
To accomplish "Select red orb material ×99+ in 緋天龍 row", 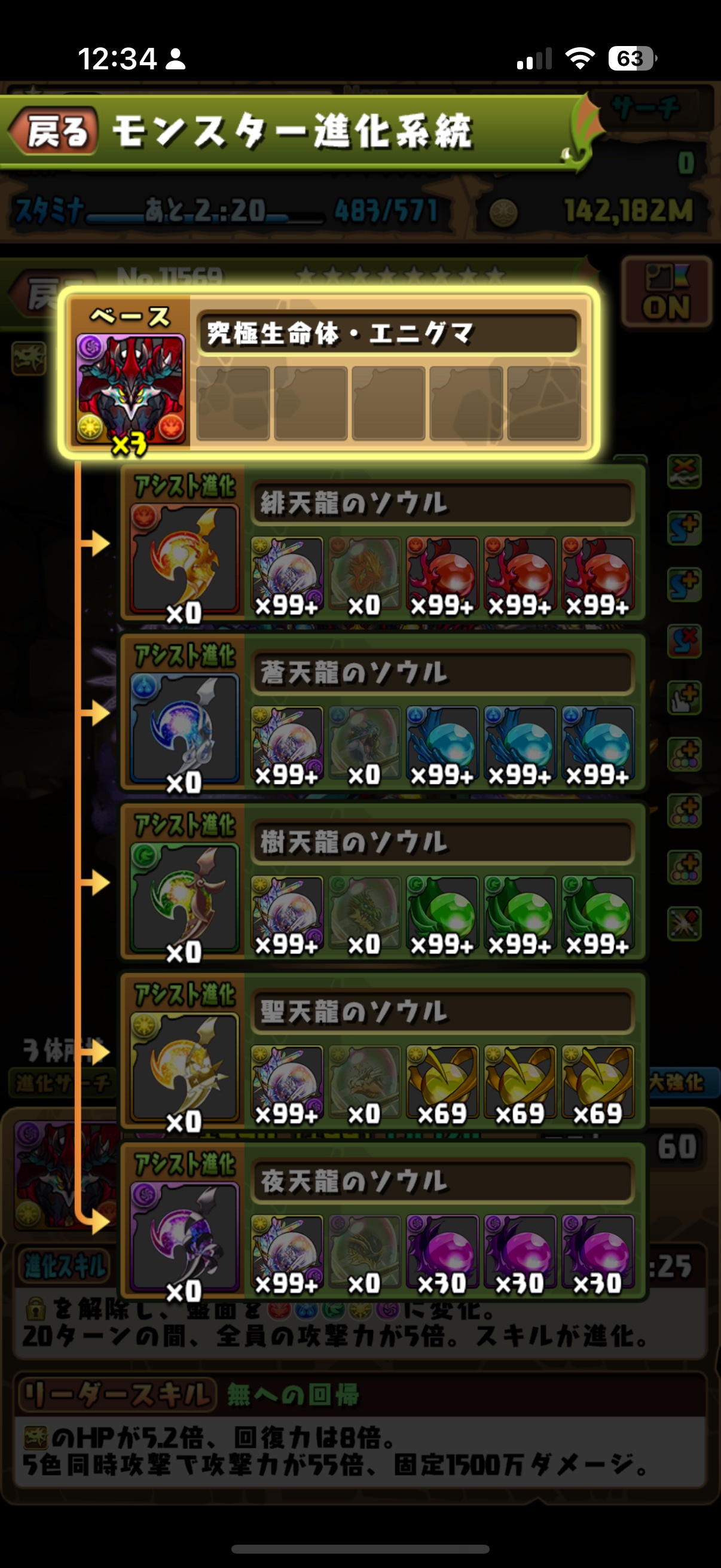I will [x=442, y=575].
